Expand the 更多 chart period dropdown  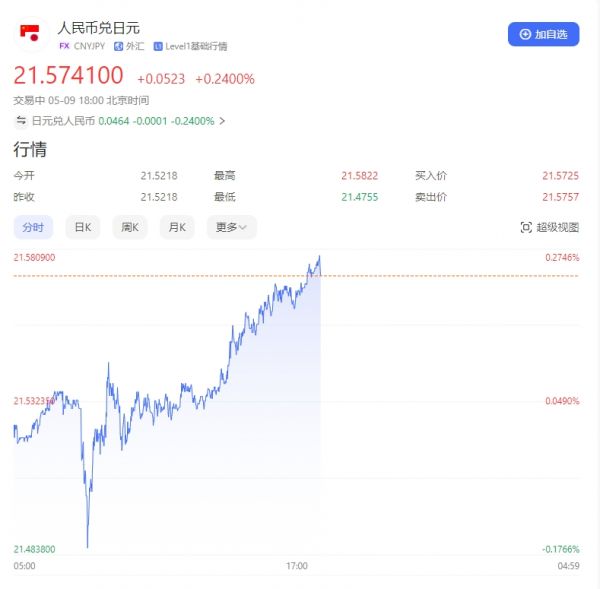231,227
